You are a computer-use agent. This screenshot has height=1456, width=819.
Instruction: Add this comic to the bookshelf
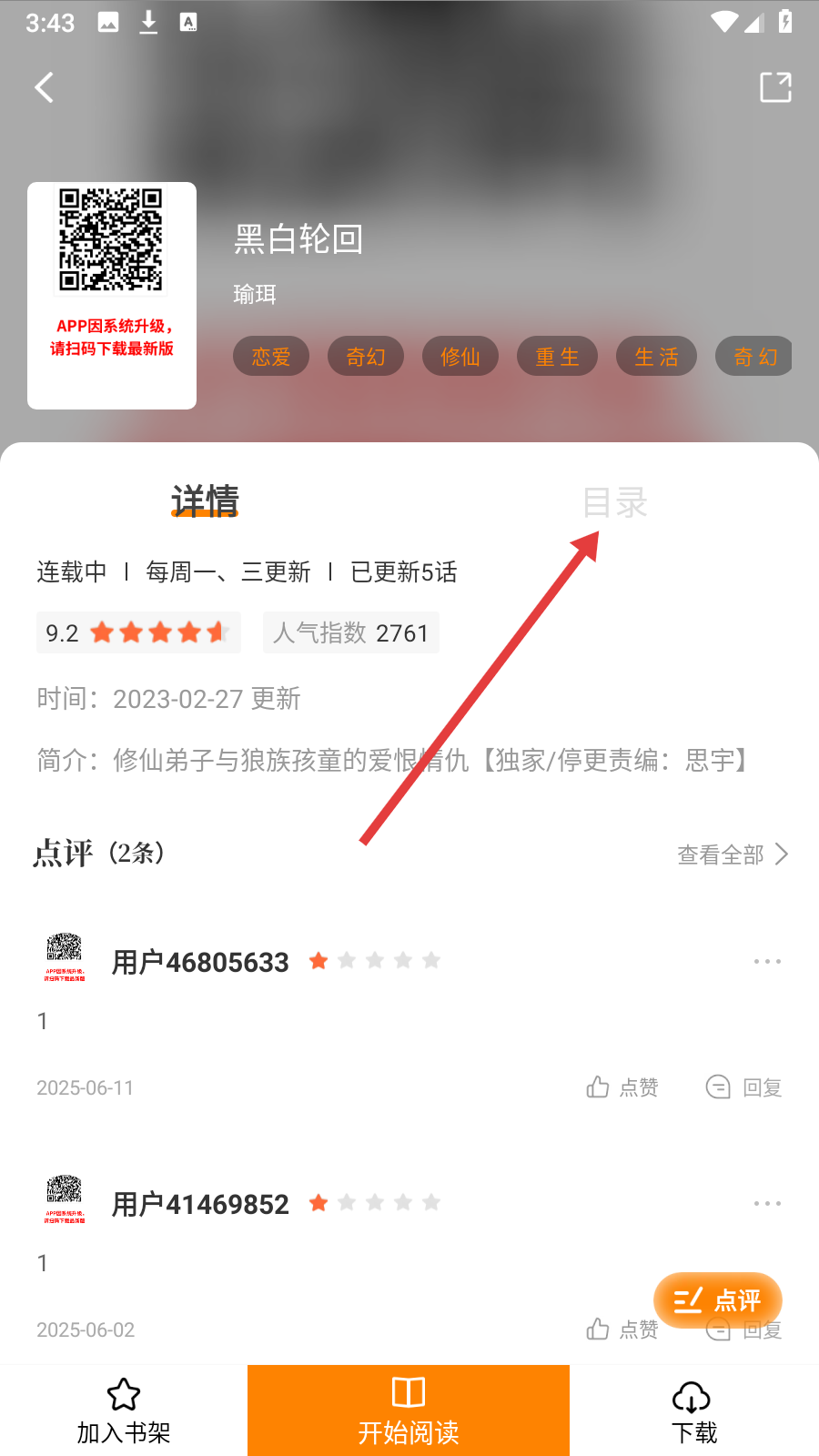124,1411
